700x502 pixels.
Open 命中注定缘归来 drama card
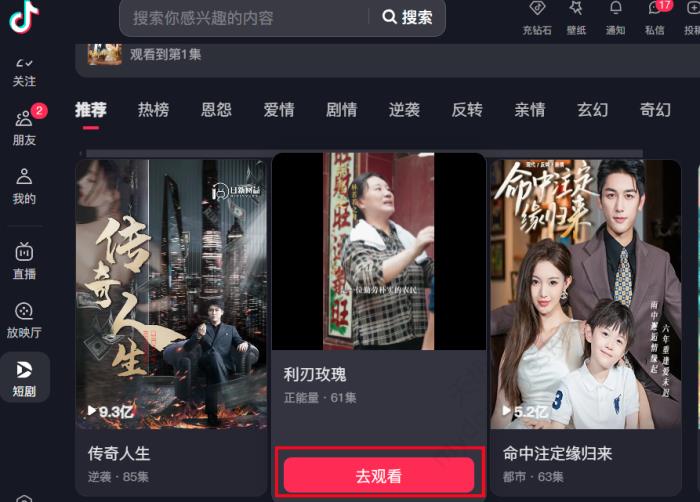[585, 300]
